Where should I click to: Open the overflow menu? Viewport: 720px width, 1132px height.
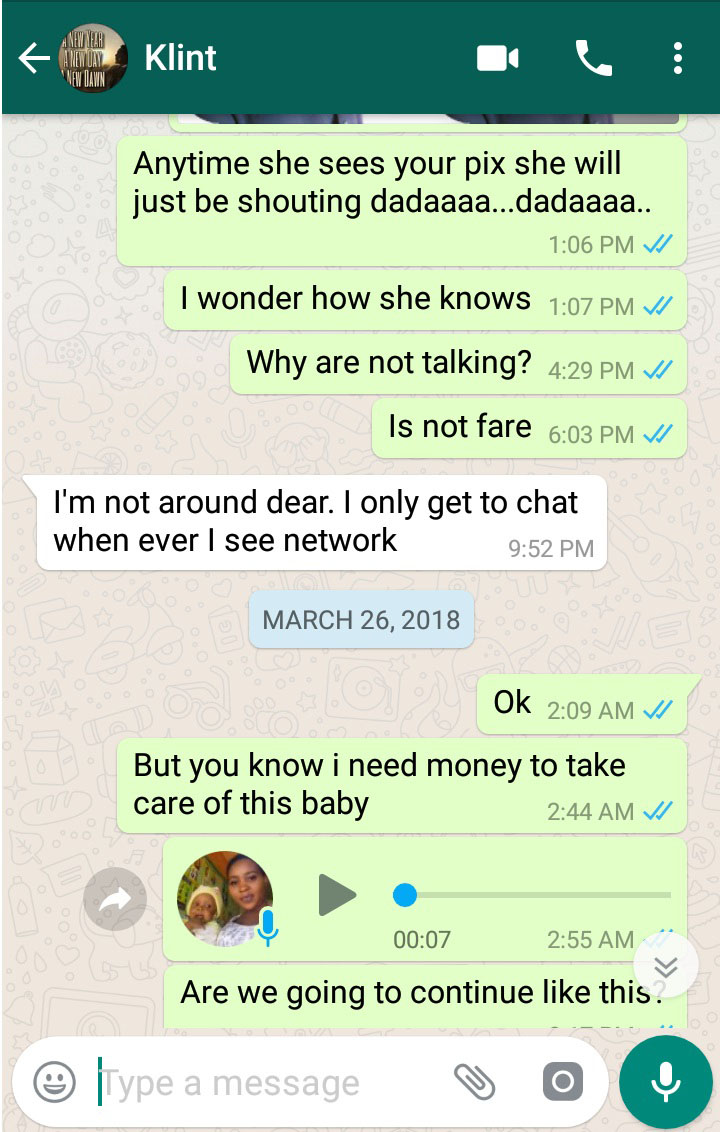point(677,59)
